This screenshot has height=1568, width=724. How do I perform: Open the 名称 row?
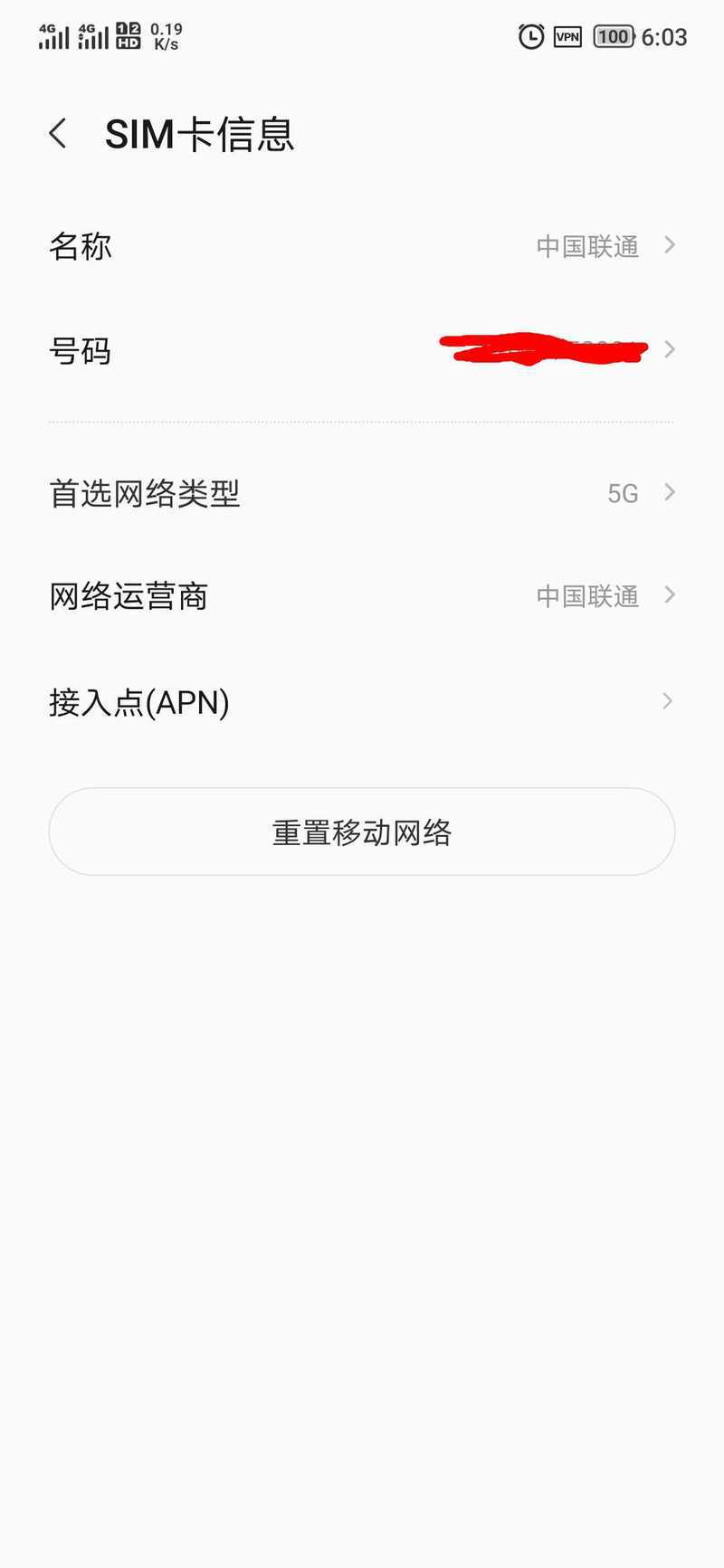click(x=362, y=246)
